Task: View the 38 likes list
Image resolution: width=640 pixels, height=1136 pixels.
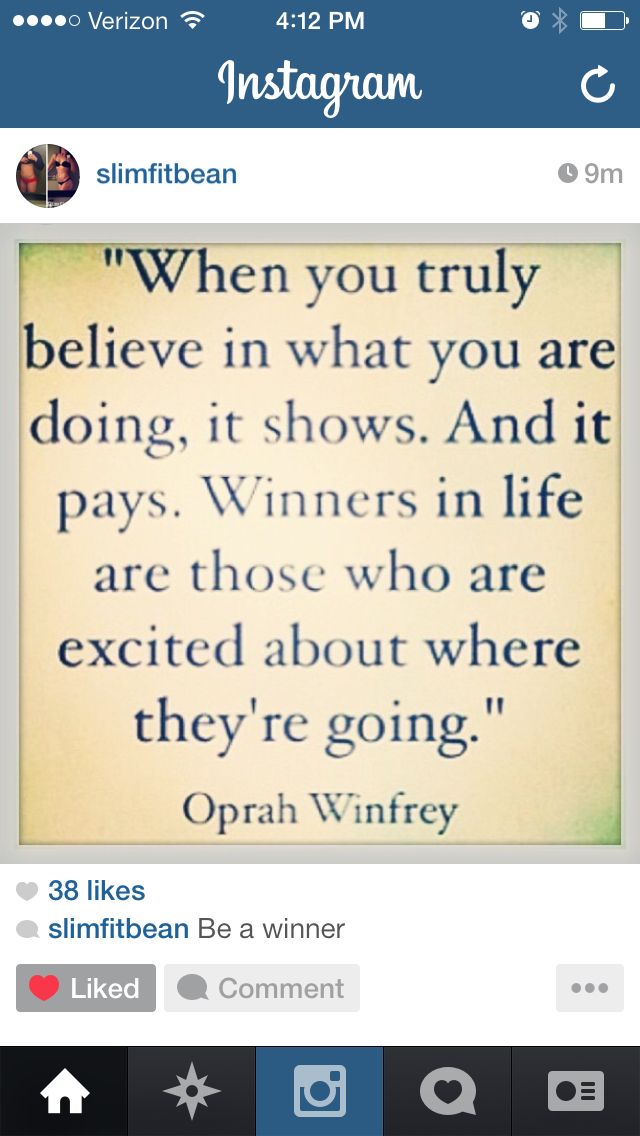Action: point(96,890)
